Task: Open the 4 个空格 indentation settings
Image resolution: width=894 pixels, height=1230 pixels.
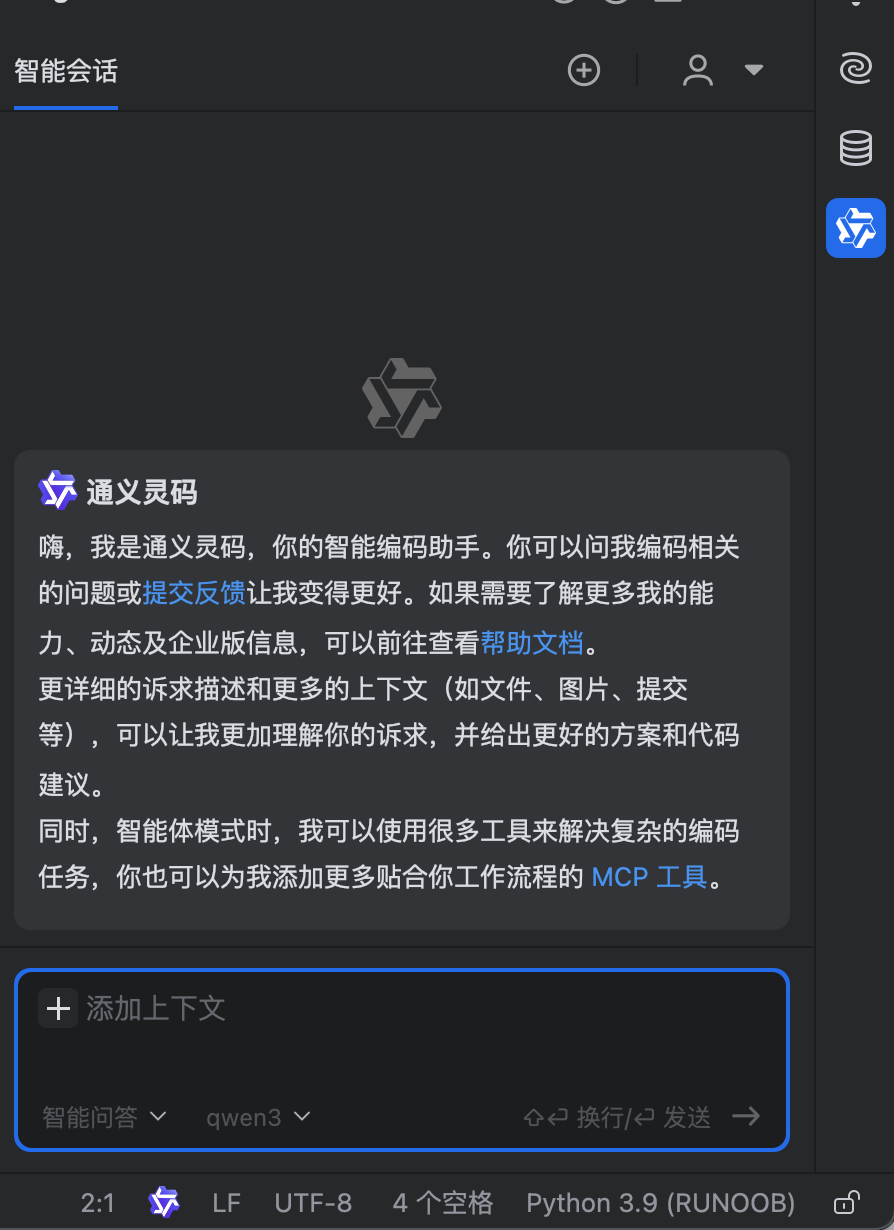Action: (x=442, y=1202)
